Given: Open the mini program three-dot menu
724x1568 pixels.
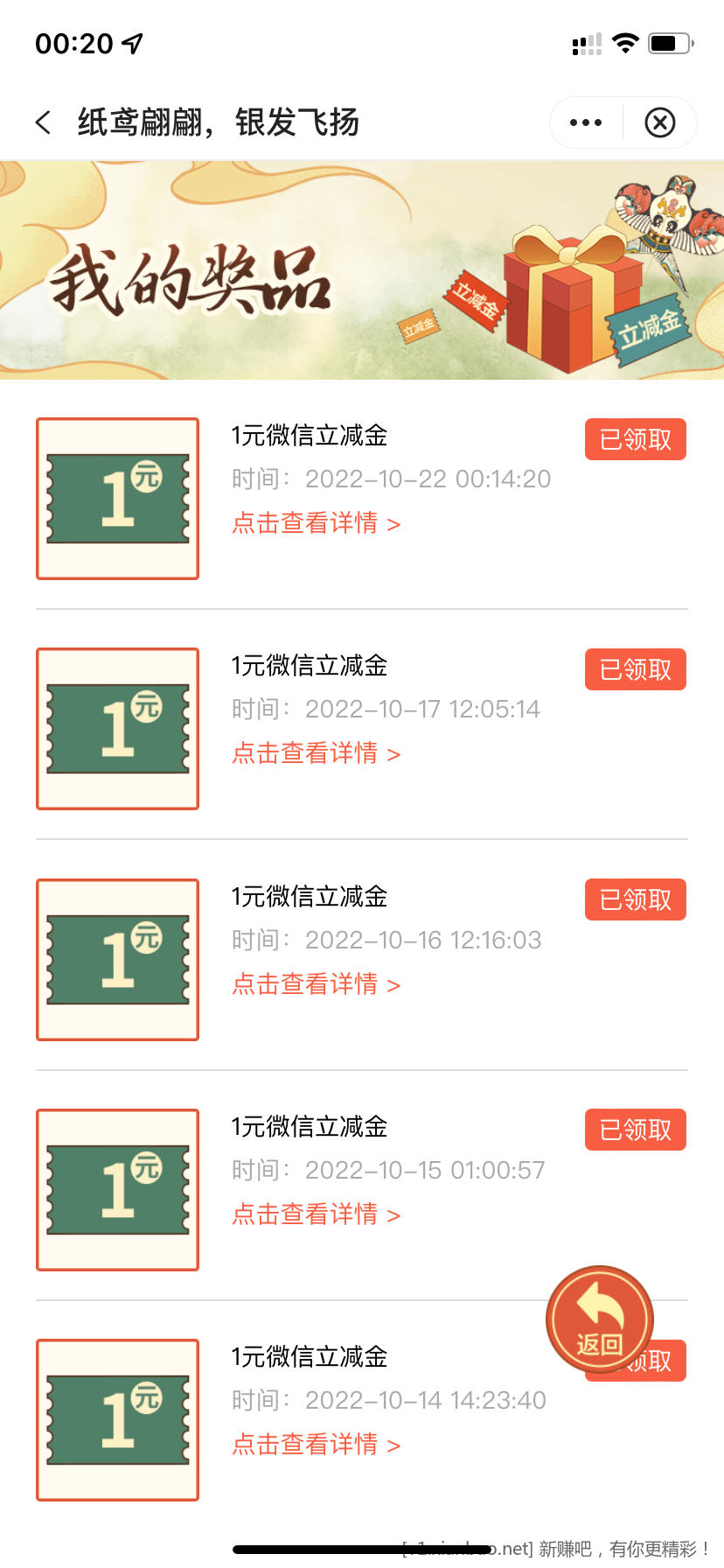Looking at the screenshot, I should 586,122.
